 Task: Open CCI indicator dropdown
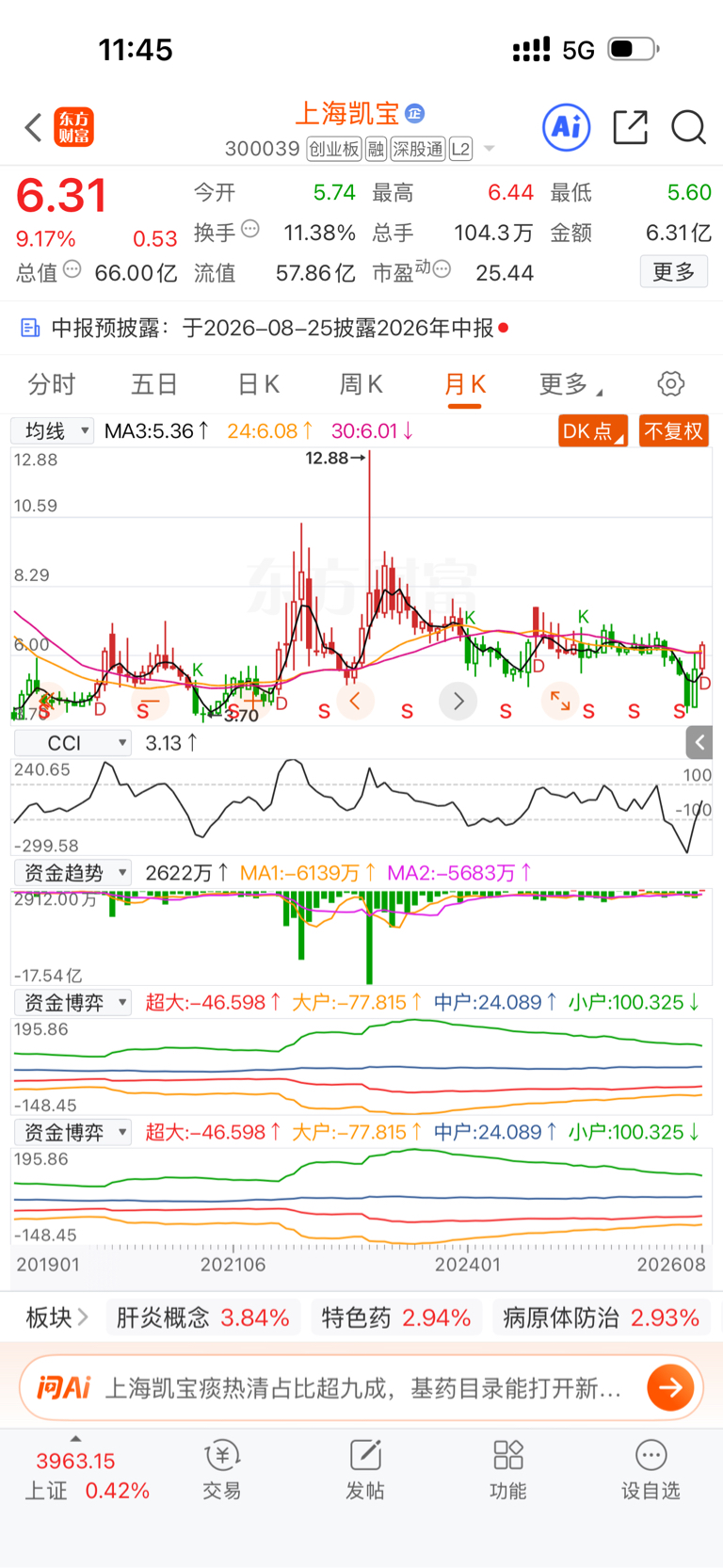(x=72, y=743)
